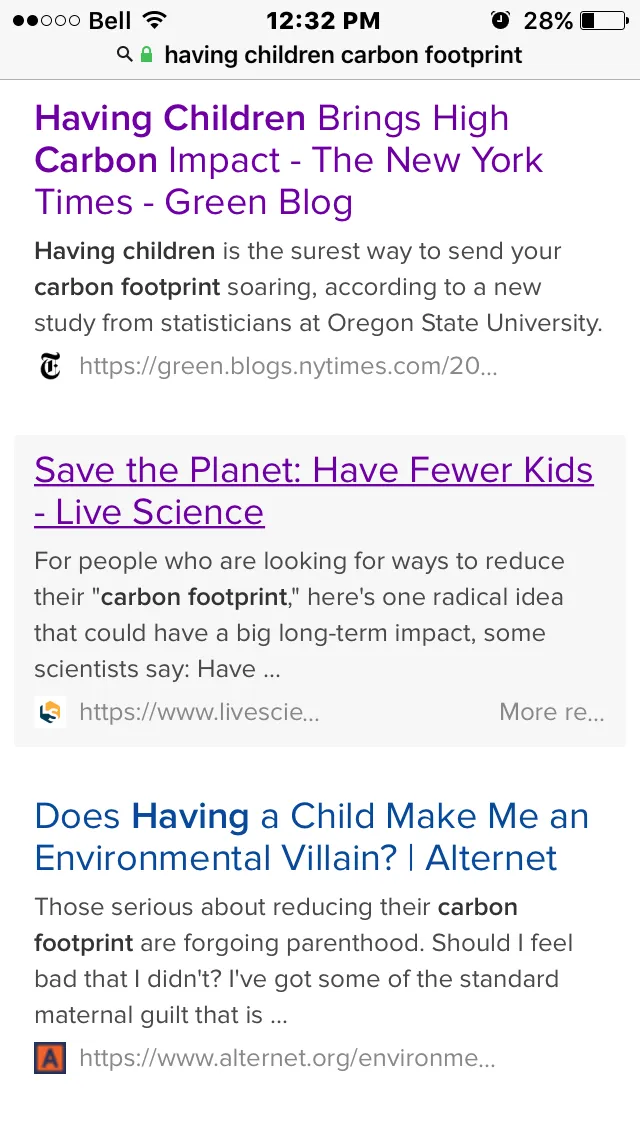Viewport: 640px width, 1136px height.
Task: Visit the livescience.com URL link
Action: tap(199, 711)
